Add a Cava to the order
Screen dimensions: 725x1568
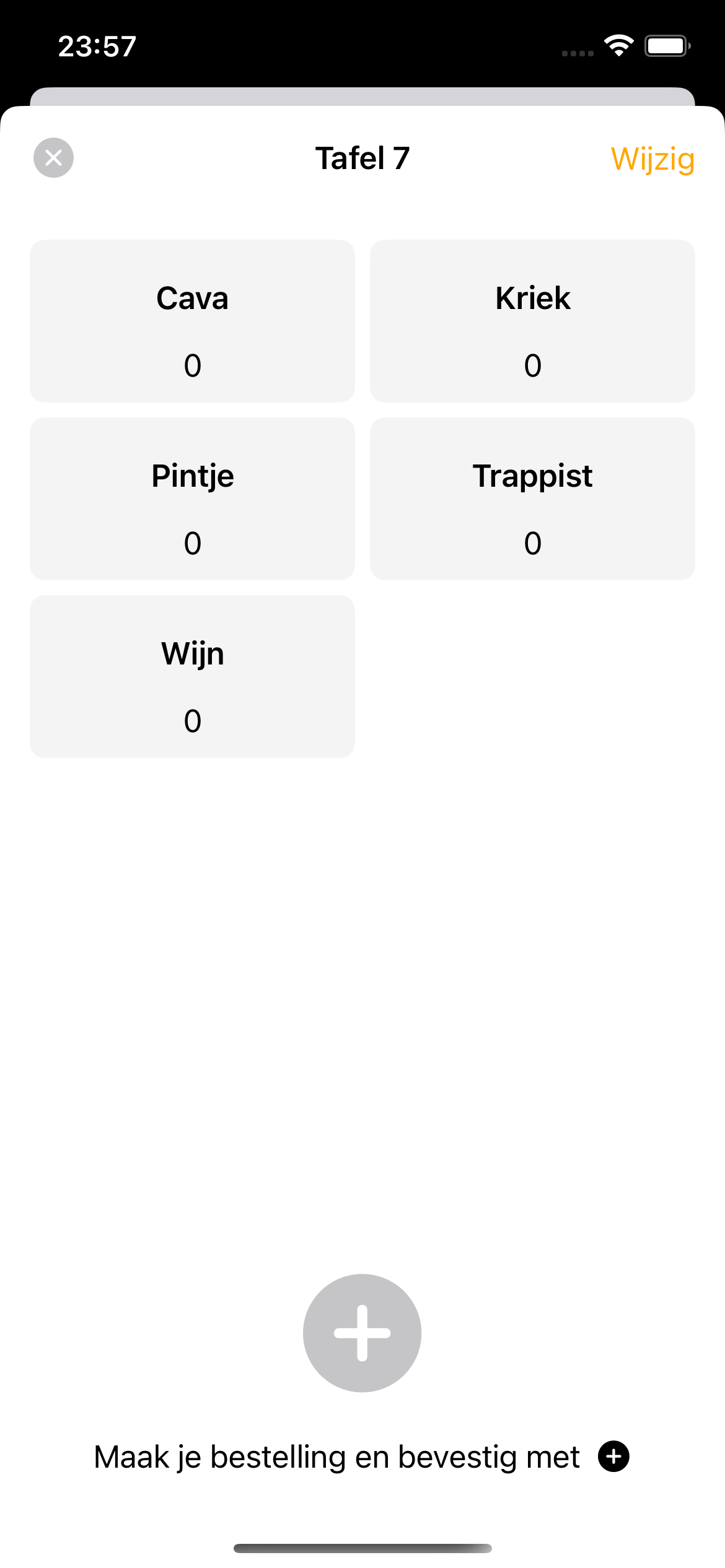(192, 321)
